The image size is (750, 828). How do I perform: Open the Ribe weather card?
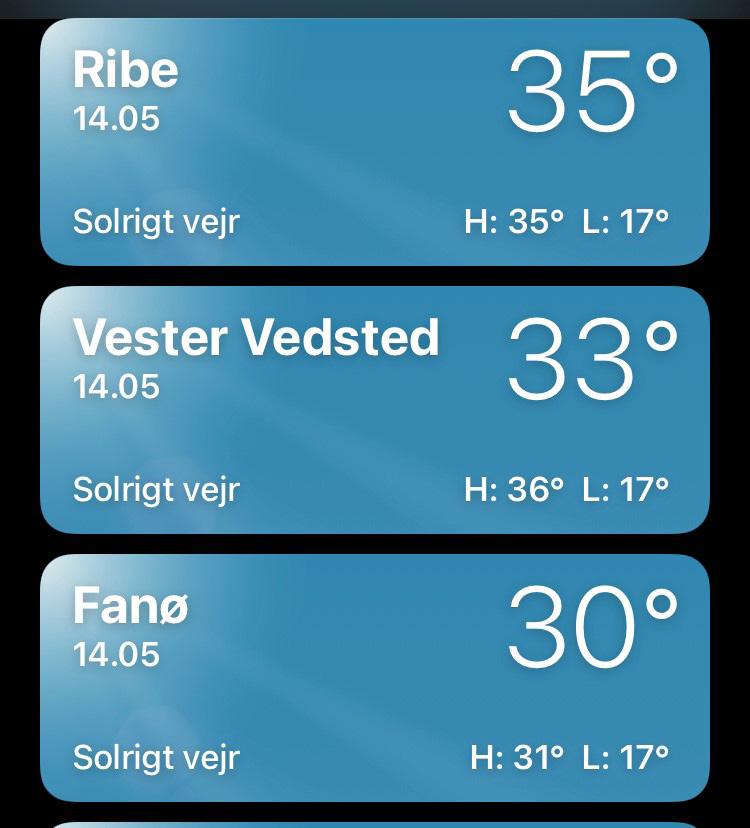tap(375, 142)
